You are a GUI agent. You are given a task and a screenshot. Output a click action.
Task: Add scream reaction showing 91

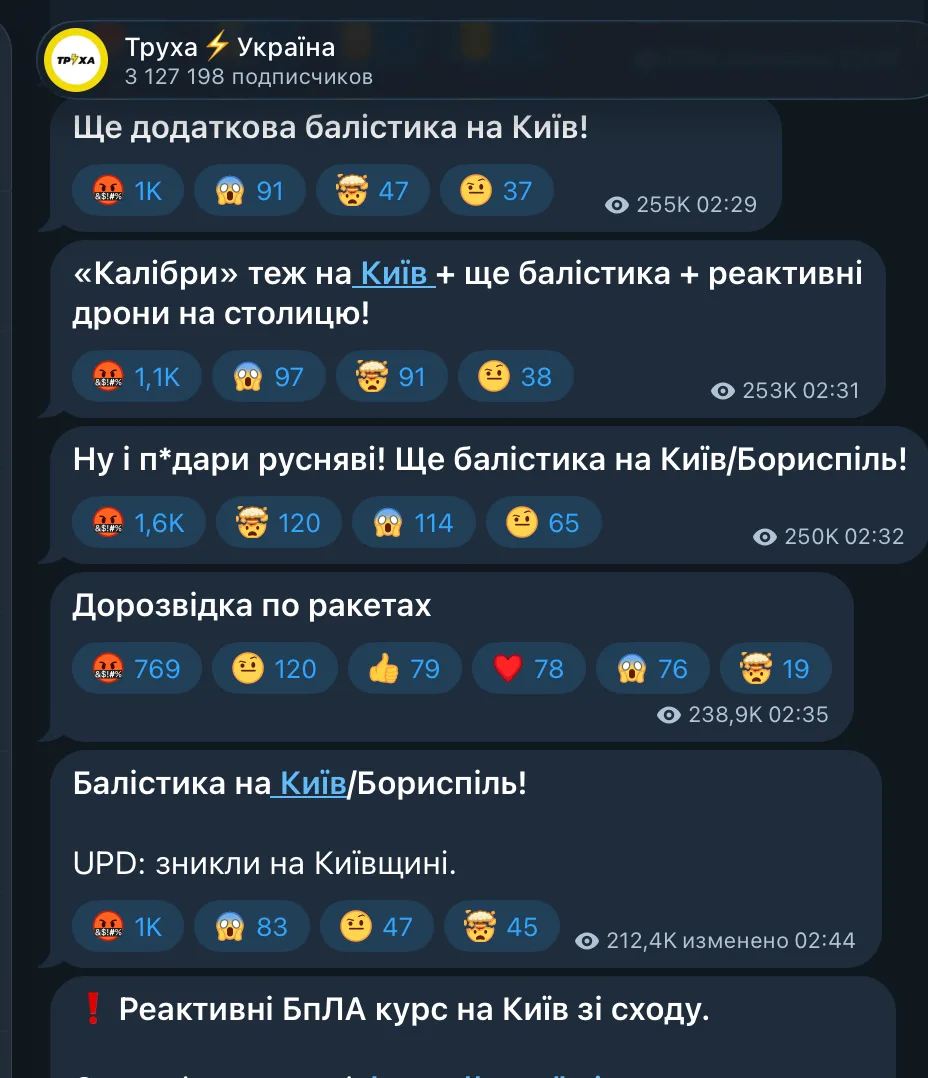[250, 190]
